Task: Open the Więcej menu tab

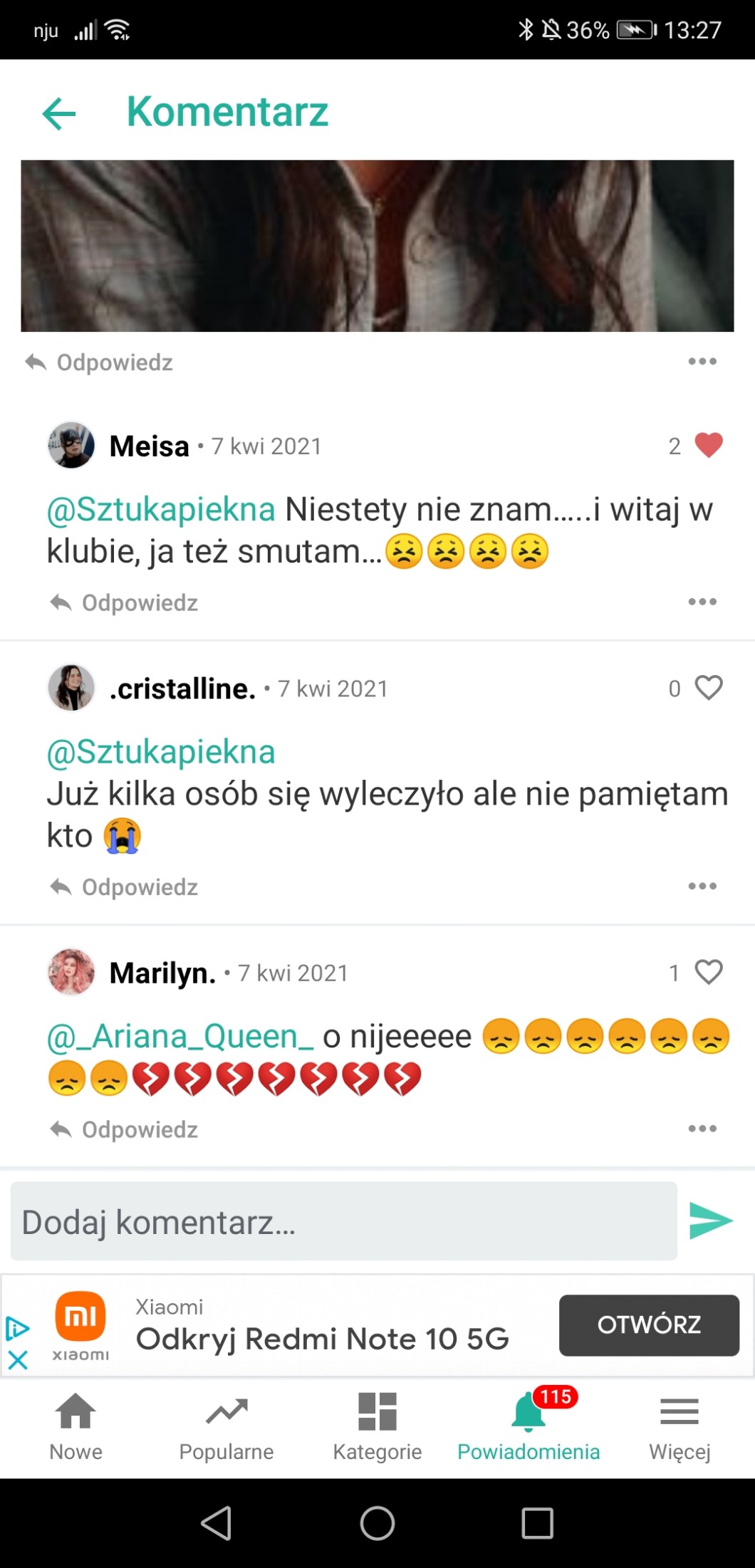Action: (x=679, y=1426)
